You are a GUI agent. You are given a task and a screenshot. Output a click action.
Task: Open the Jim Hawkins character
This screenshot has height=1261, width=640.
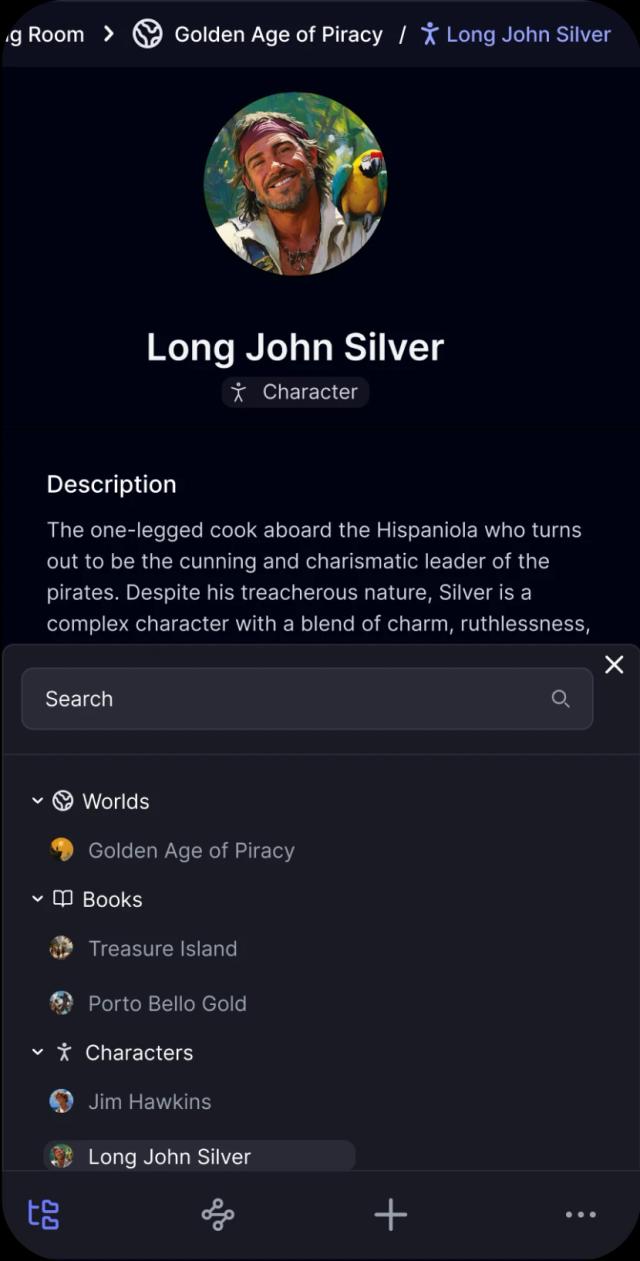(x=149, y=1102)
